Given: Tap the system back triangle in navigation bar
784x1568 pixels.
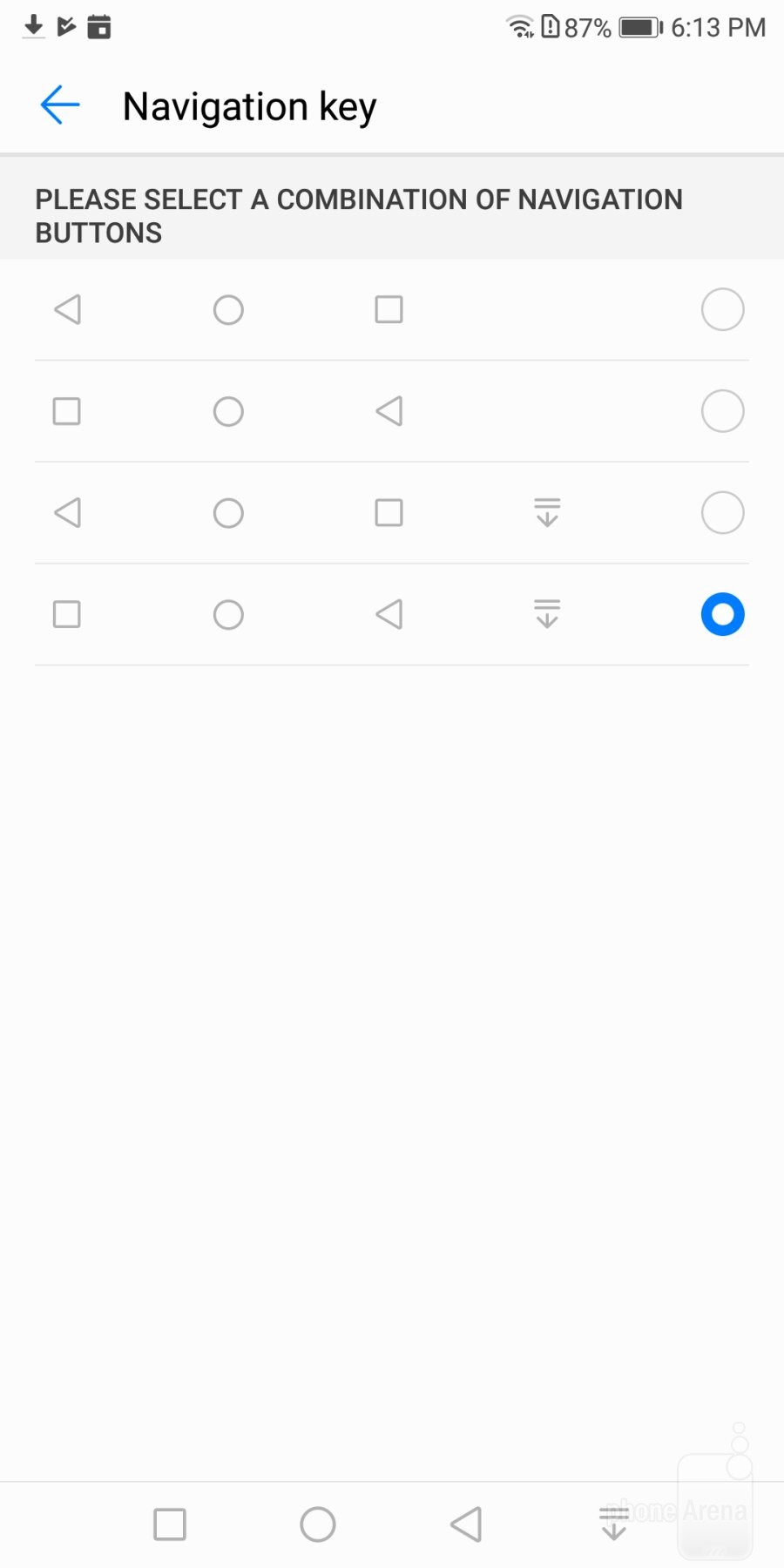Looking at the screenshot, I should click(x=466, y=1524).
